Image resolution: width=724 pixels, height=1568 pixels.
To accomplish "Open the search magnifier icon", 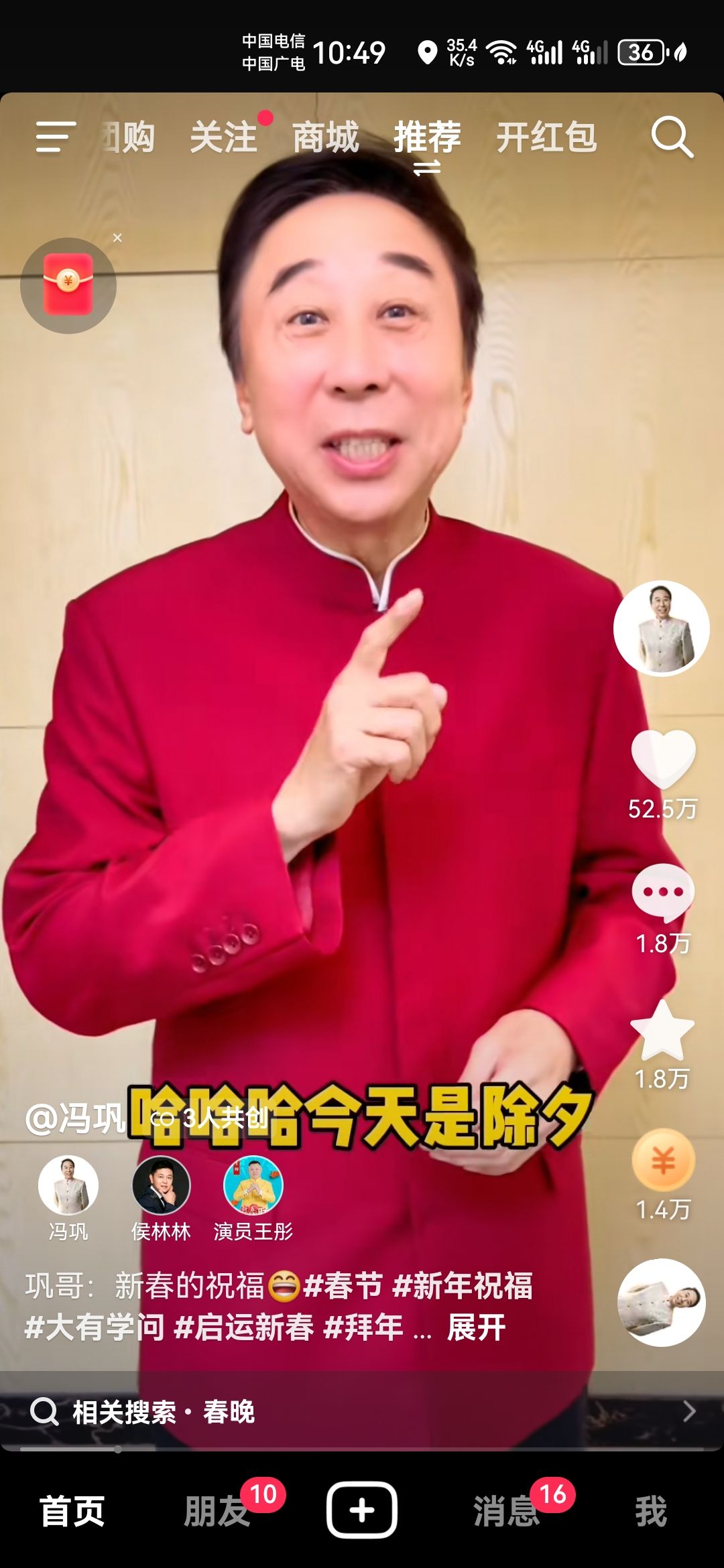I will 672,137.
